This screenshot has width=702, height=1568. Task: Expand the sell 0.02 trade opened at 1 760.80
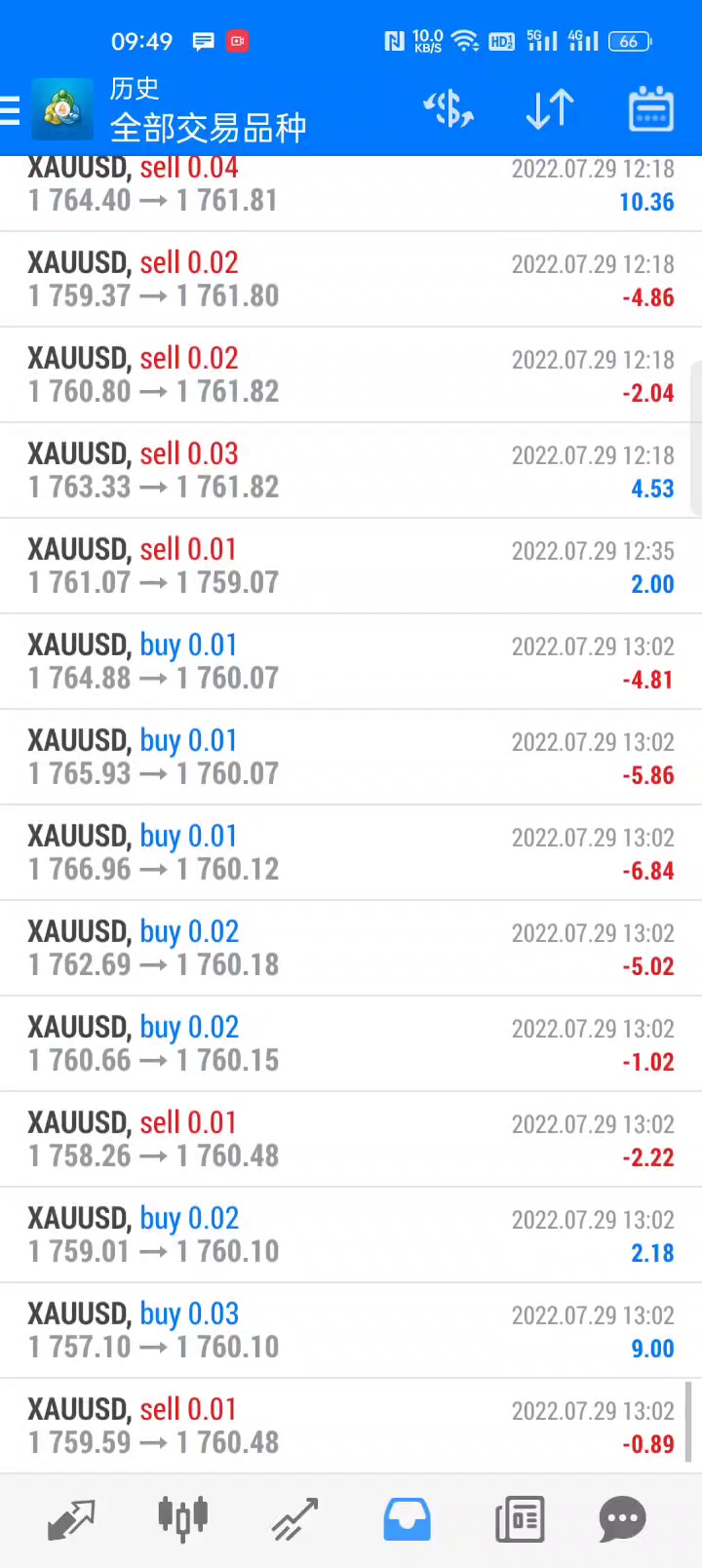coord(351,374)
